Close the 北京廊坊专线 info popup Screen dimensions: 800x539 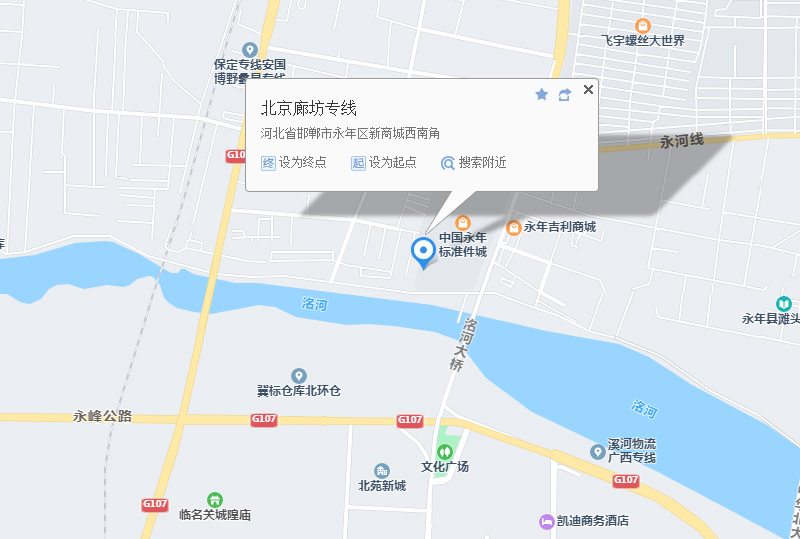588,90
